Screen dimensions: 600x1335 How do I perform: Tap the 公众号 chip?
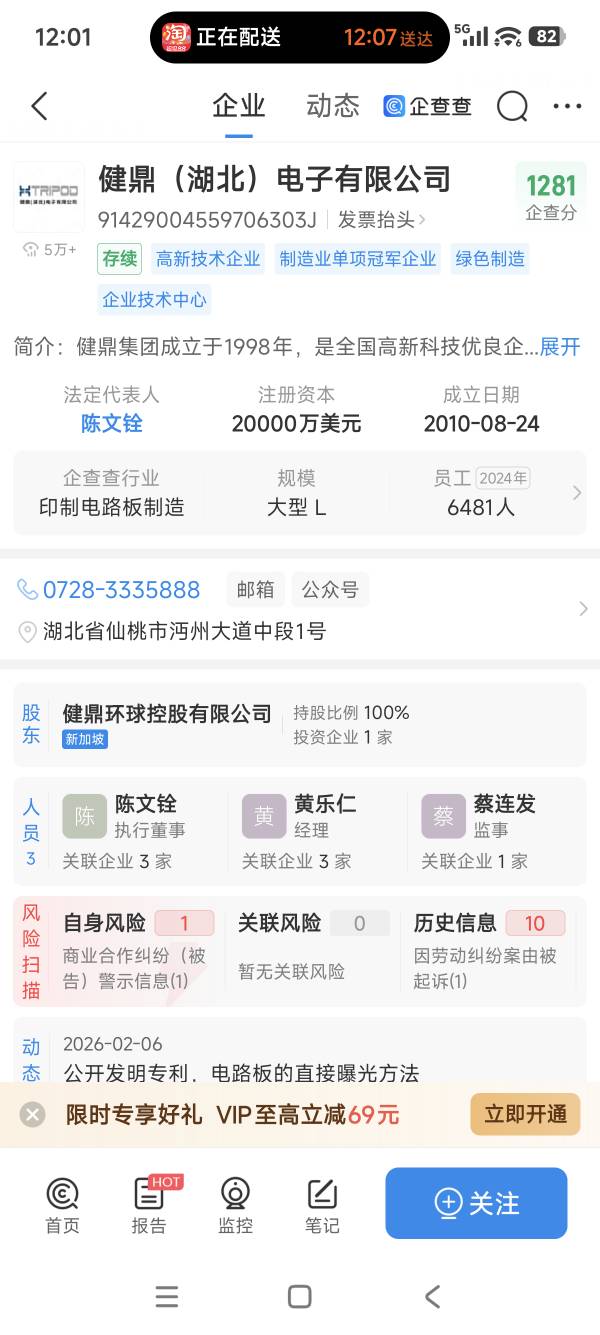pyautogui.click(x=330, y=590)
